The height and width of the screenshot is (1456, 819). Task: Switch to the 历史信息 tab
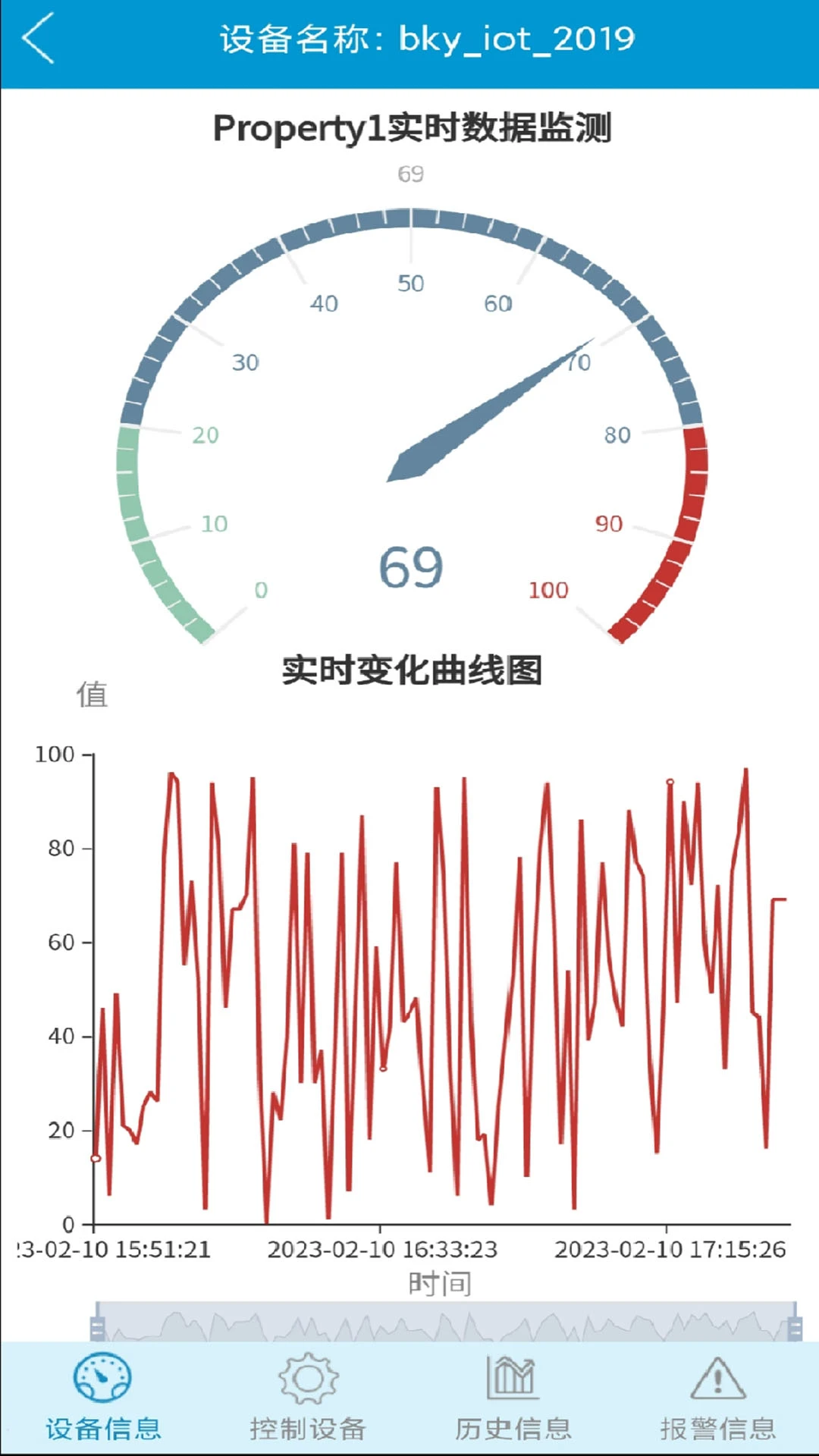513,1397
